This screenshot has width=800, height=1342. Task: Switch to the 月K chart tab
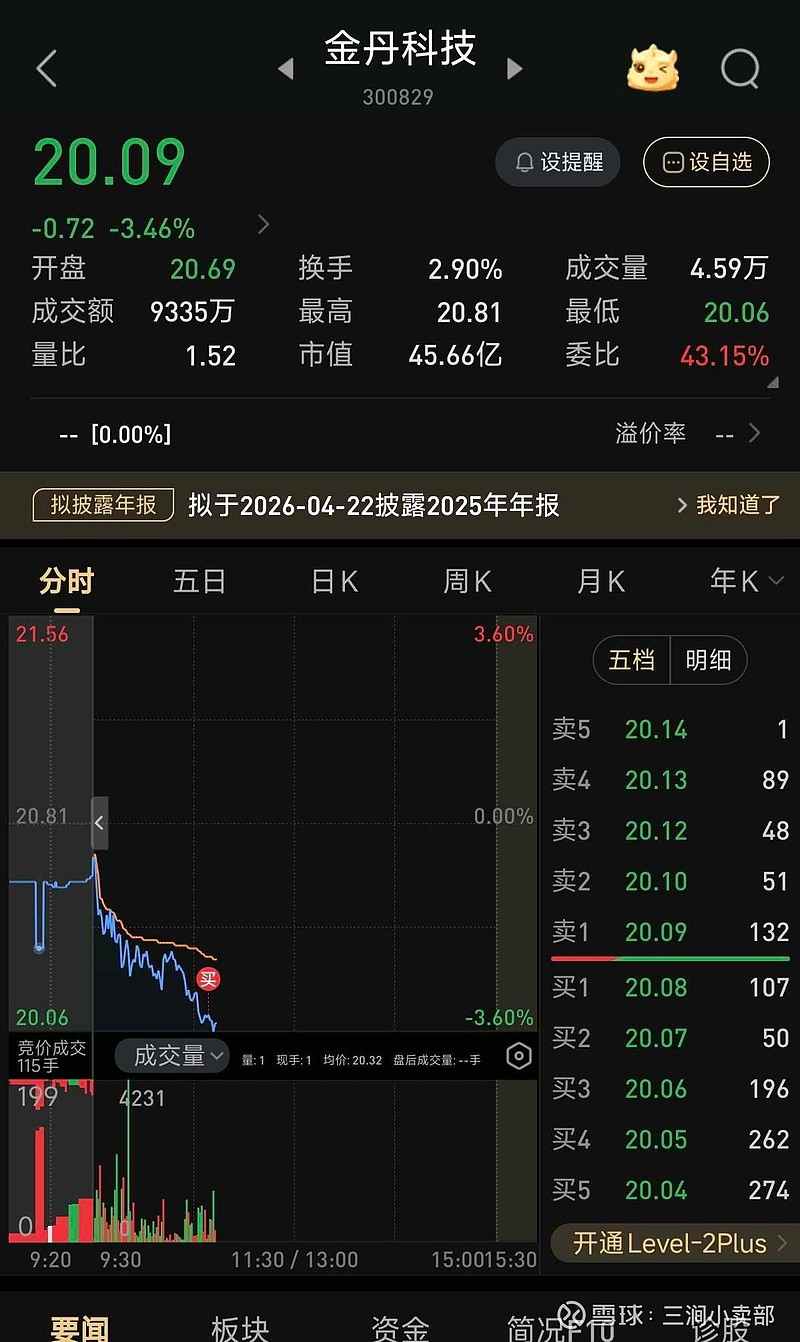tap(601, 581)
